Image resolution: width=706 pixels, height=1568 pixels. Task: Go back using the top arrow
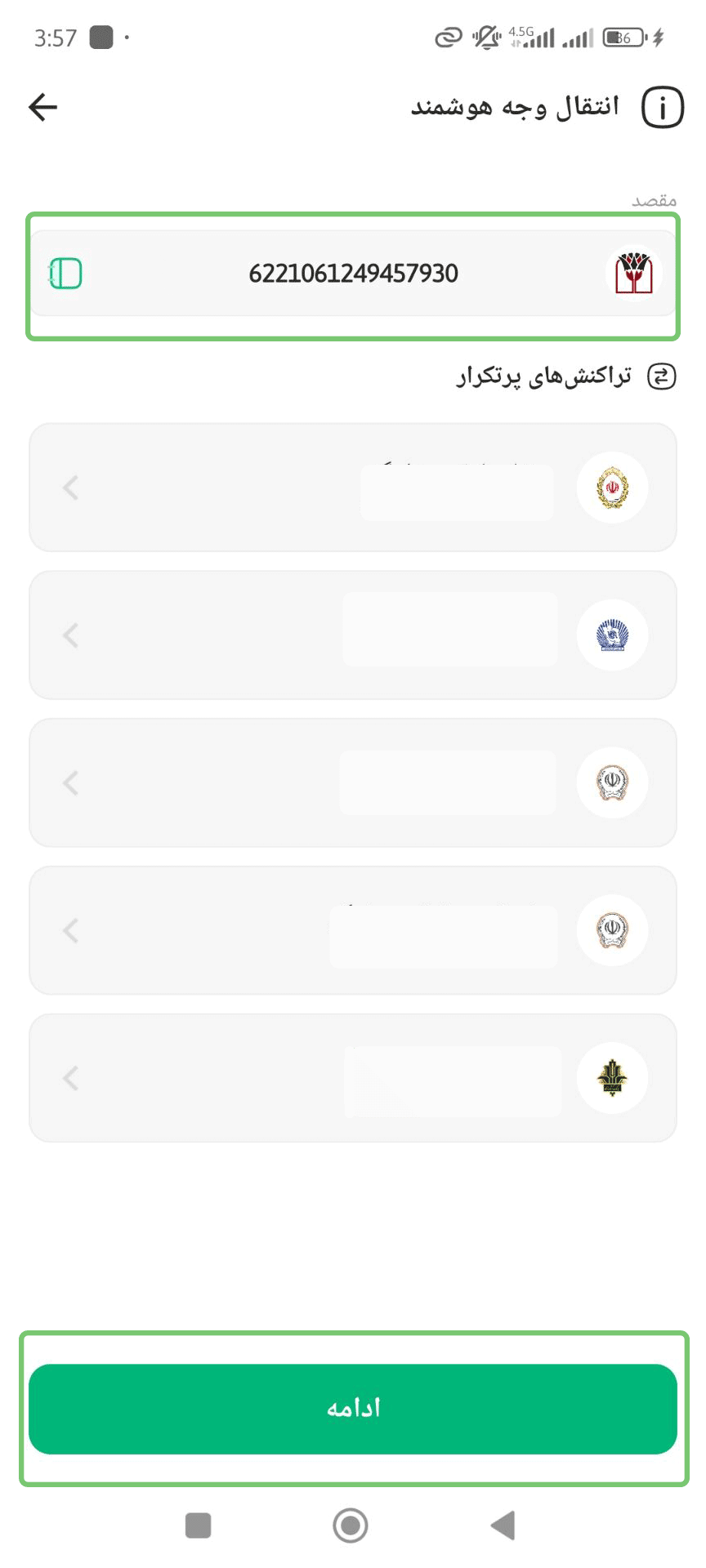point(42,107)
